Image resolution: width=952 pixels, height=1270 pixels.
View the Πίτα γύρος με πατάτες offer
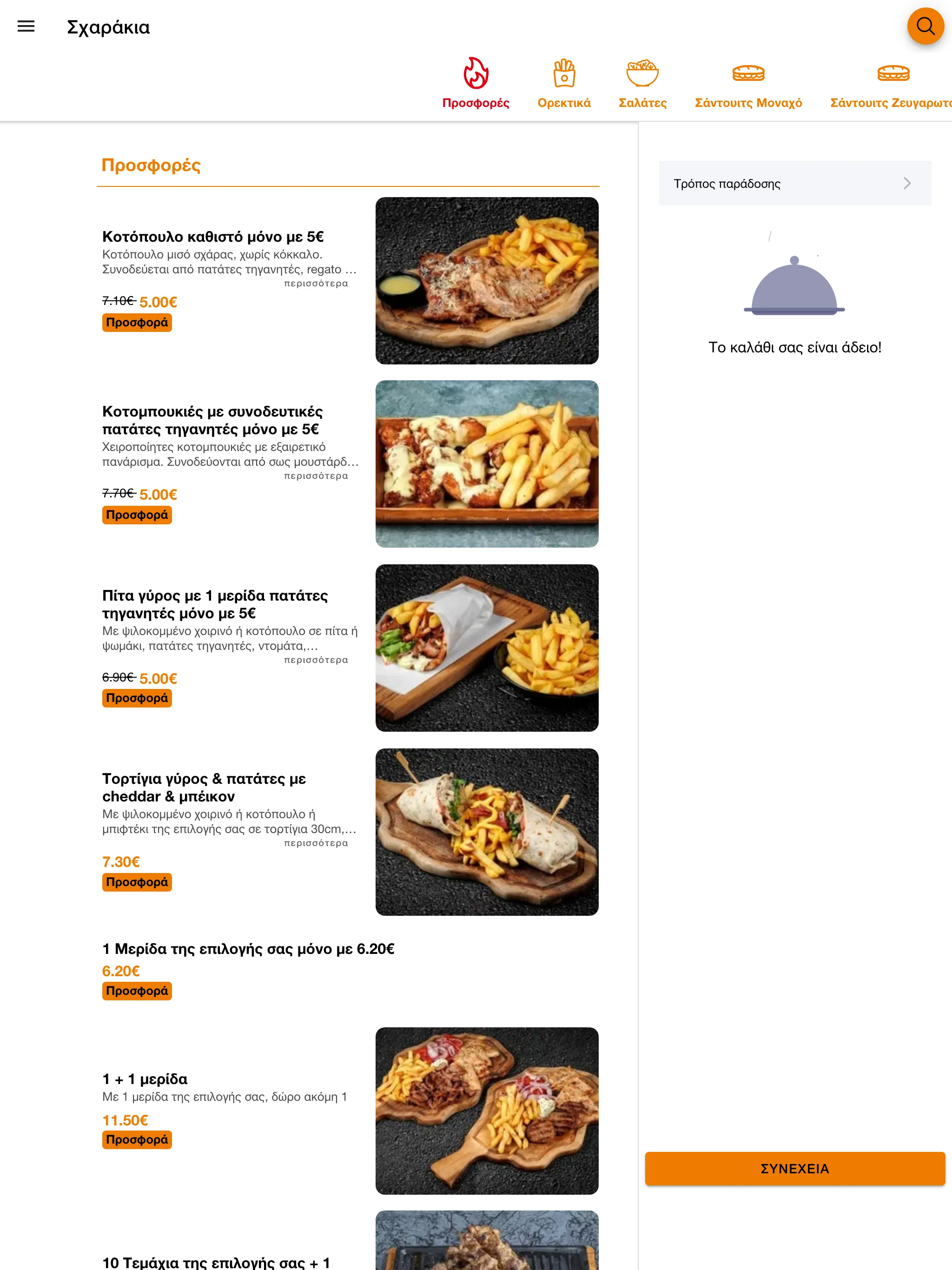(215, 604)
